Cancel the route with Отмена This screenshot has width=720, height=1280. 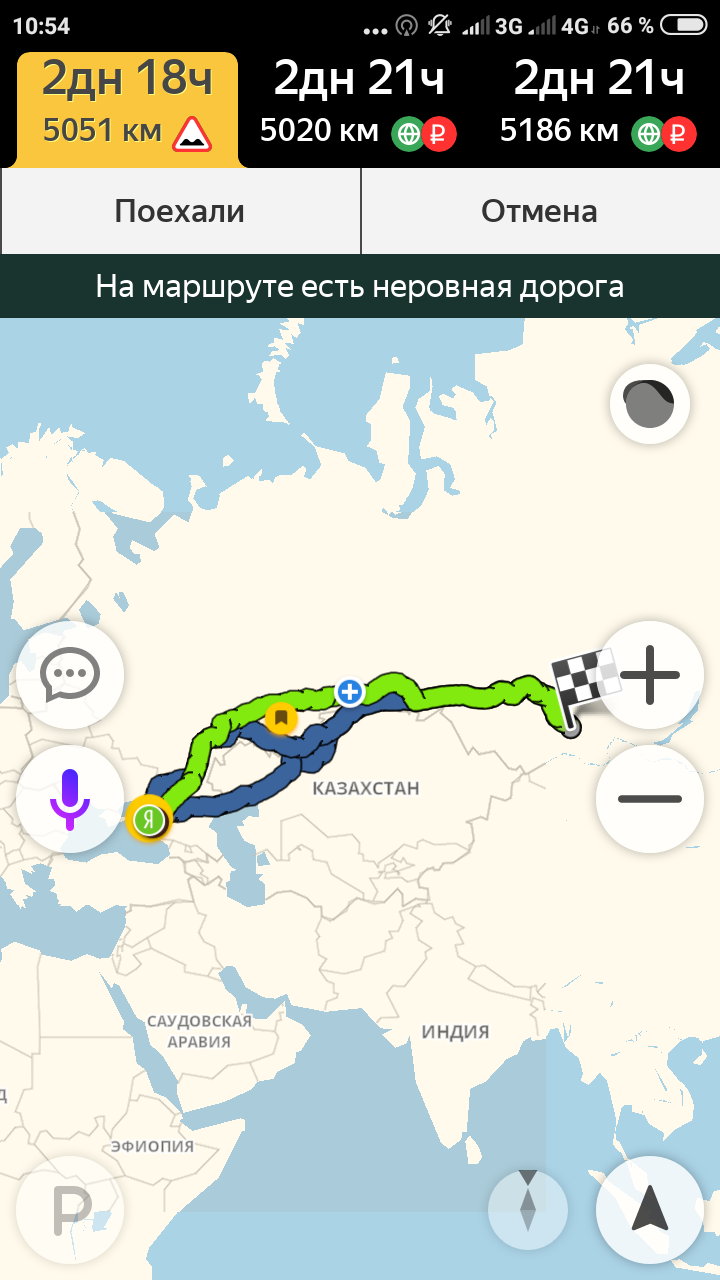[x=540, y=211]
